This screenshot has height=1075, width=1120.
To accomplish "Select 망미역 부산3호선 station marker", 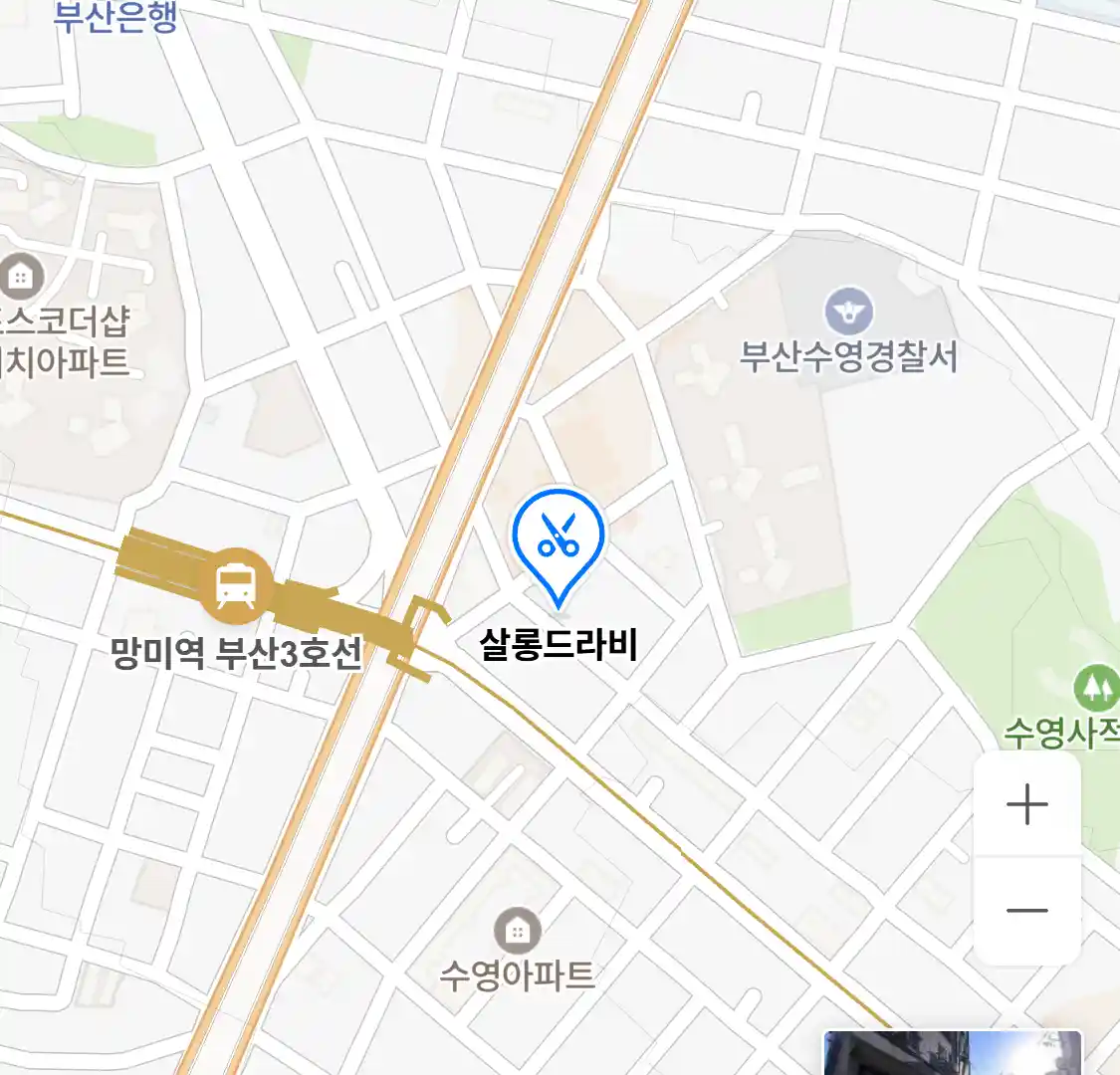I will [236, 583].
